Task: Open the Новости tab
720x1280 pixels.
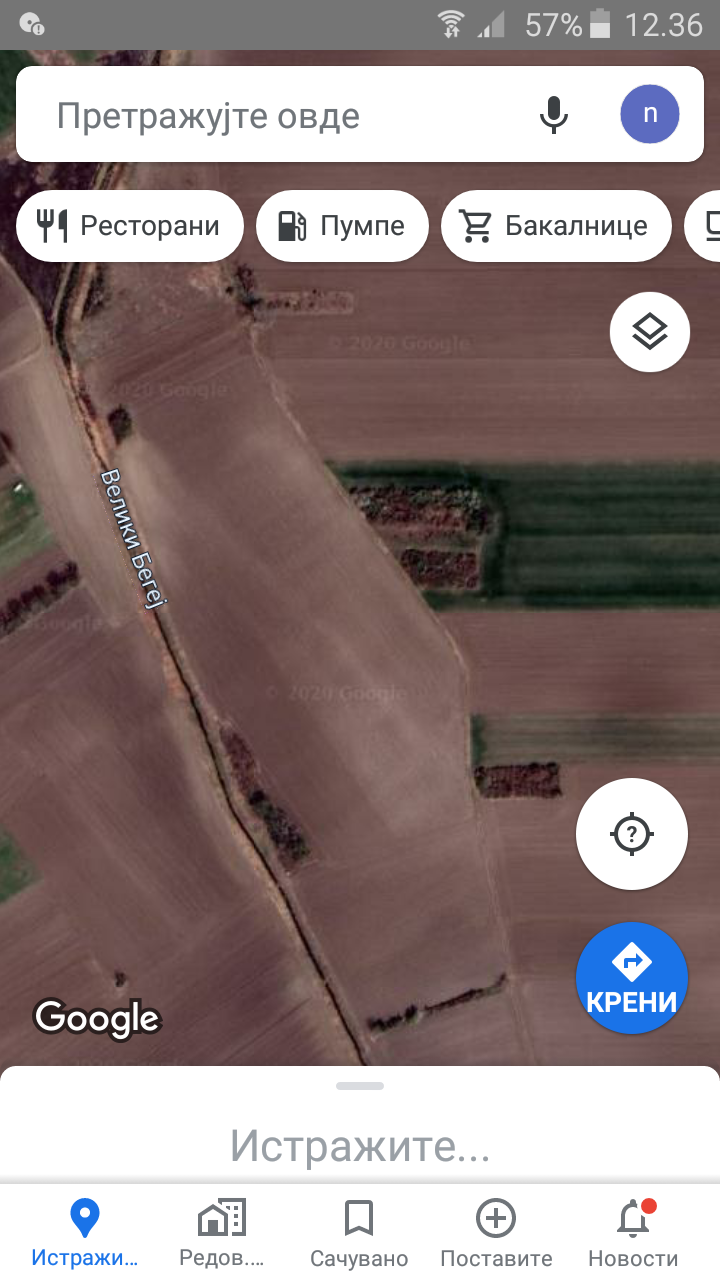Action: tap(633, 1233)
